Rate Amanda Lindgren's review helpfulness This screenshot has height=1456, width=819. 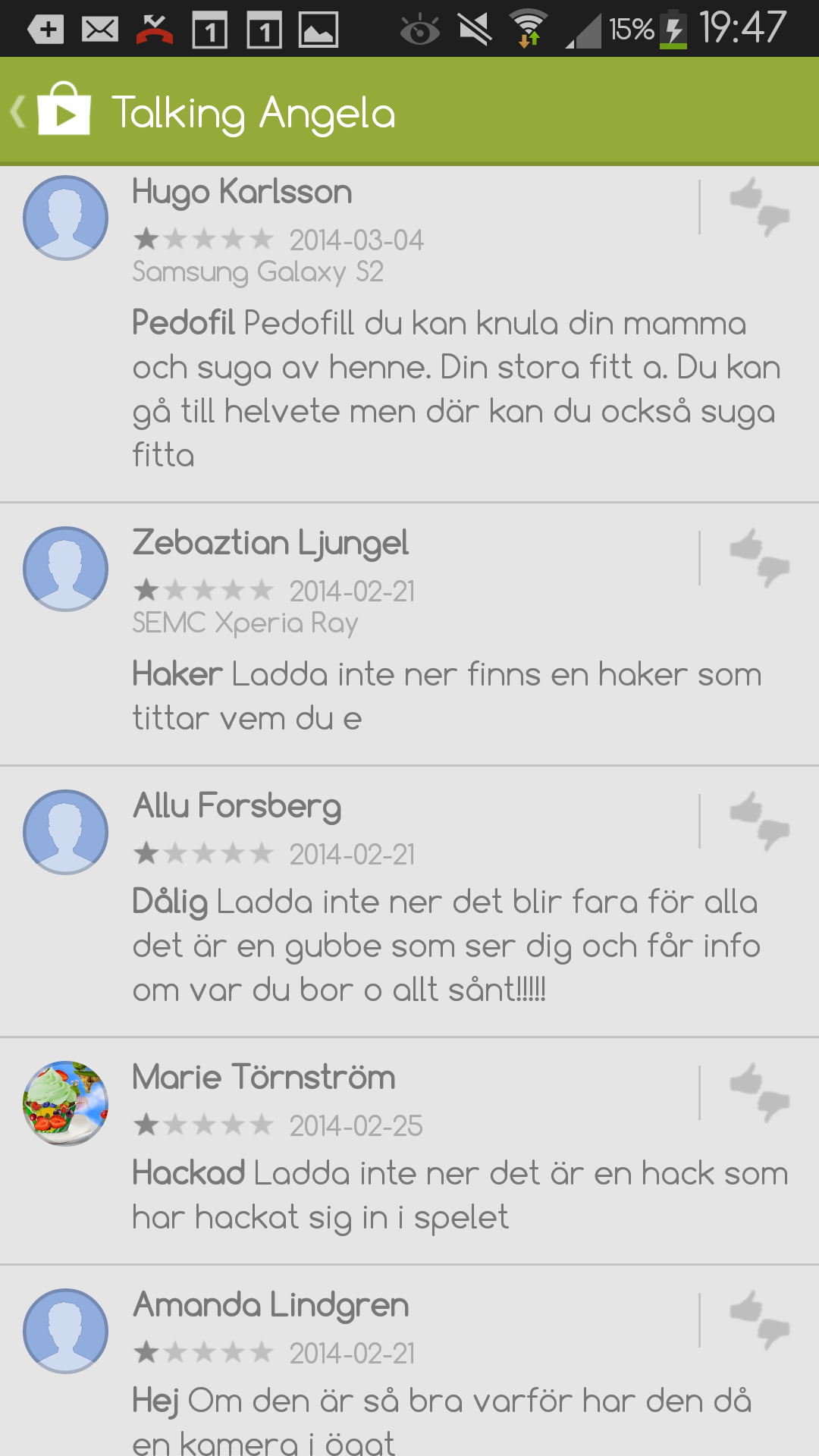pos(759,1320)
